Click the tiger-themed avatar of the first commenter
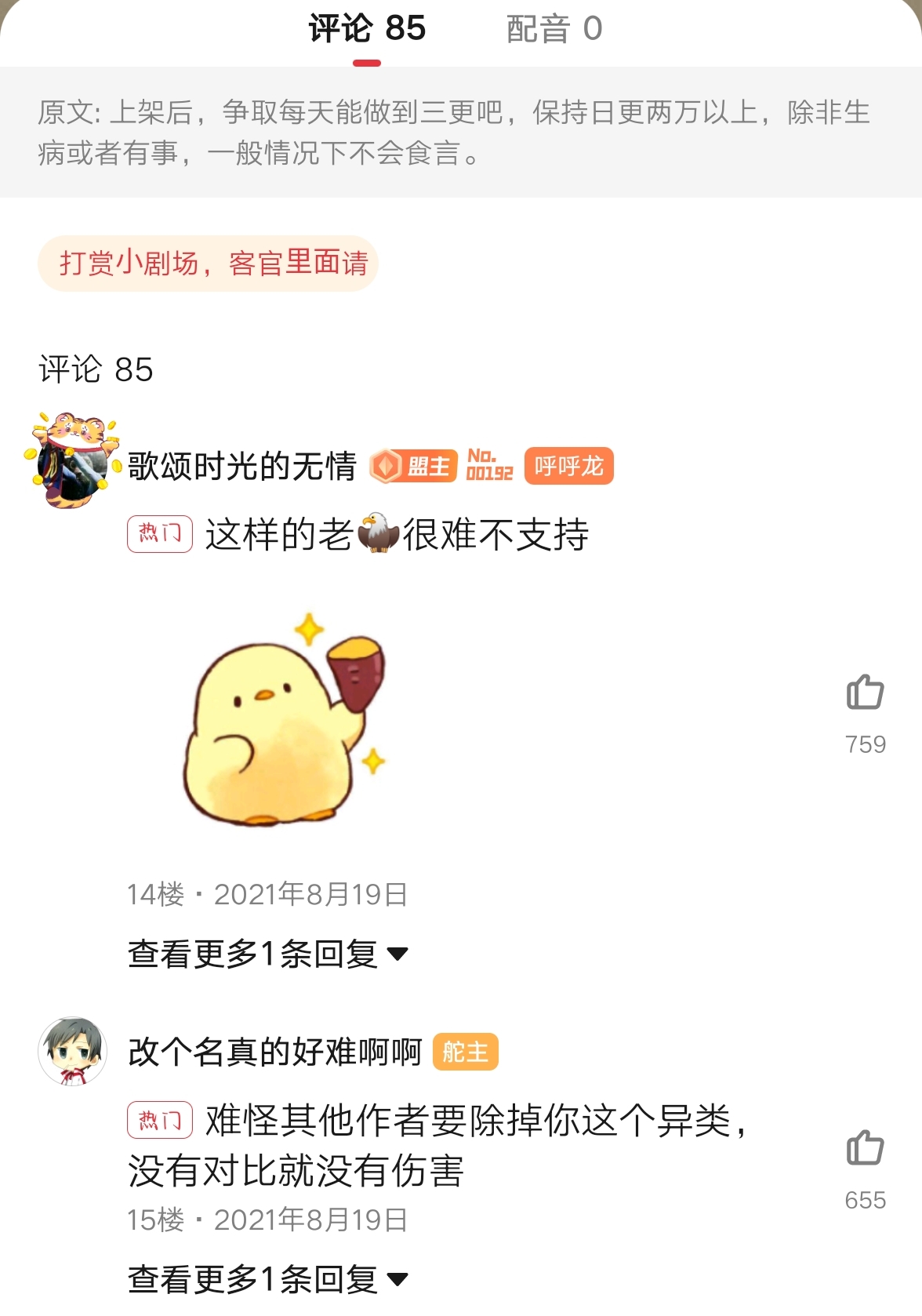 pyautogui.click(x=74, y=460)
